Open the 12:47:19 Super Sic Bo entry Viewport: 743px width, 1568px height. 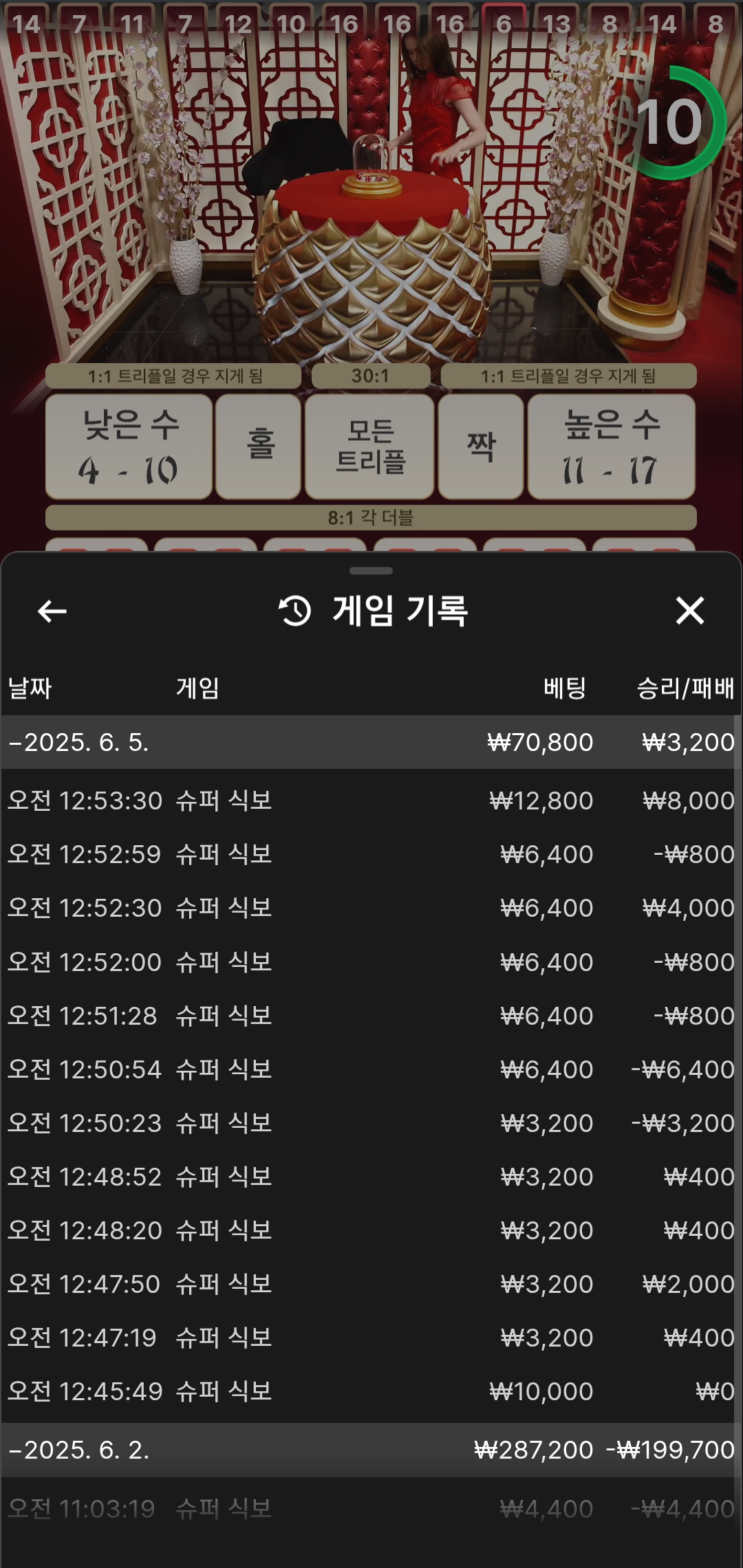click(x=370, y=1337)
